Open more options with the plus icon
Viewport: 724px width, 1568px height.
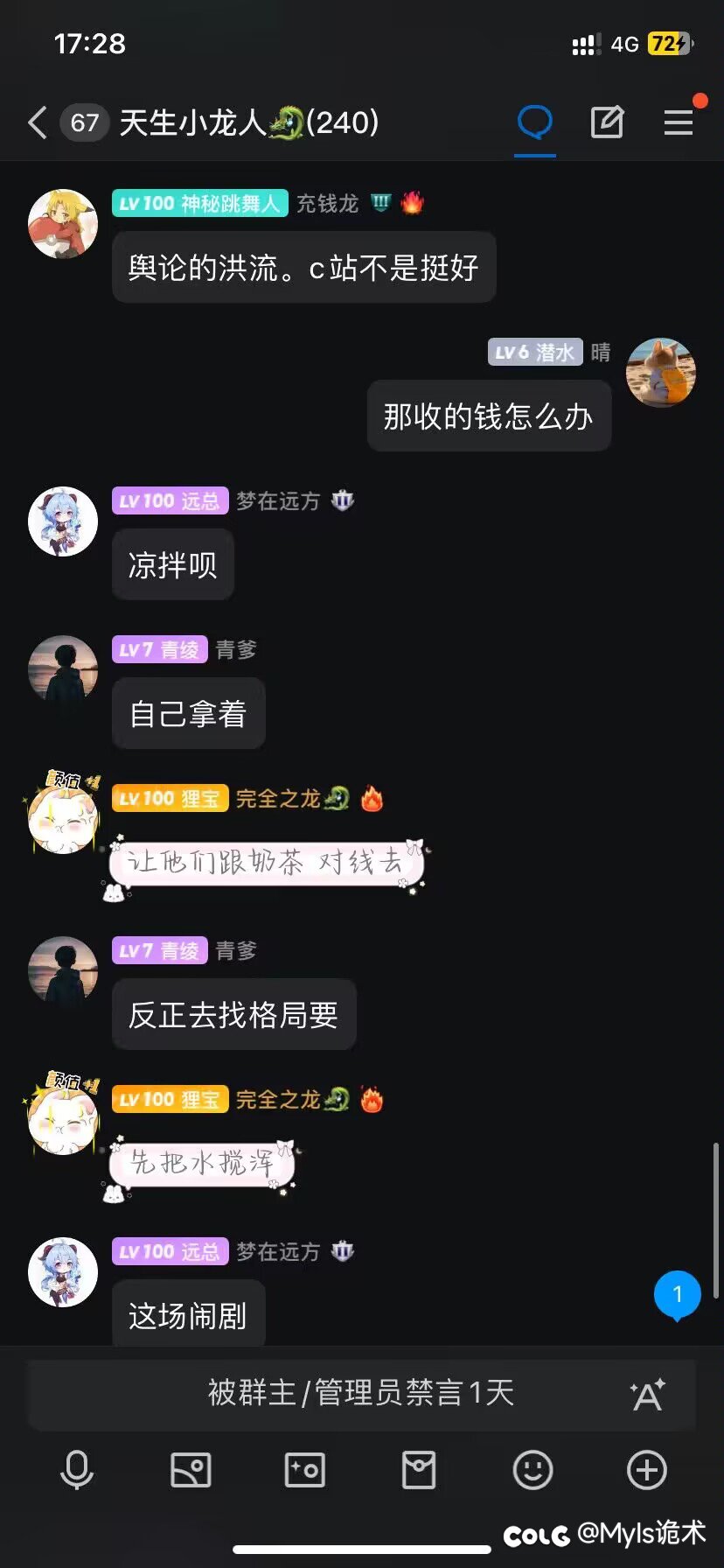tap(647, 1470)
